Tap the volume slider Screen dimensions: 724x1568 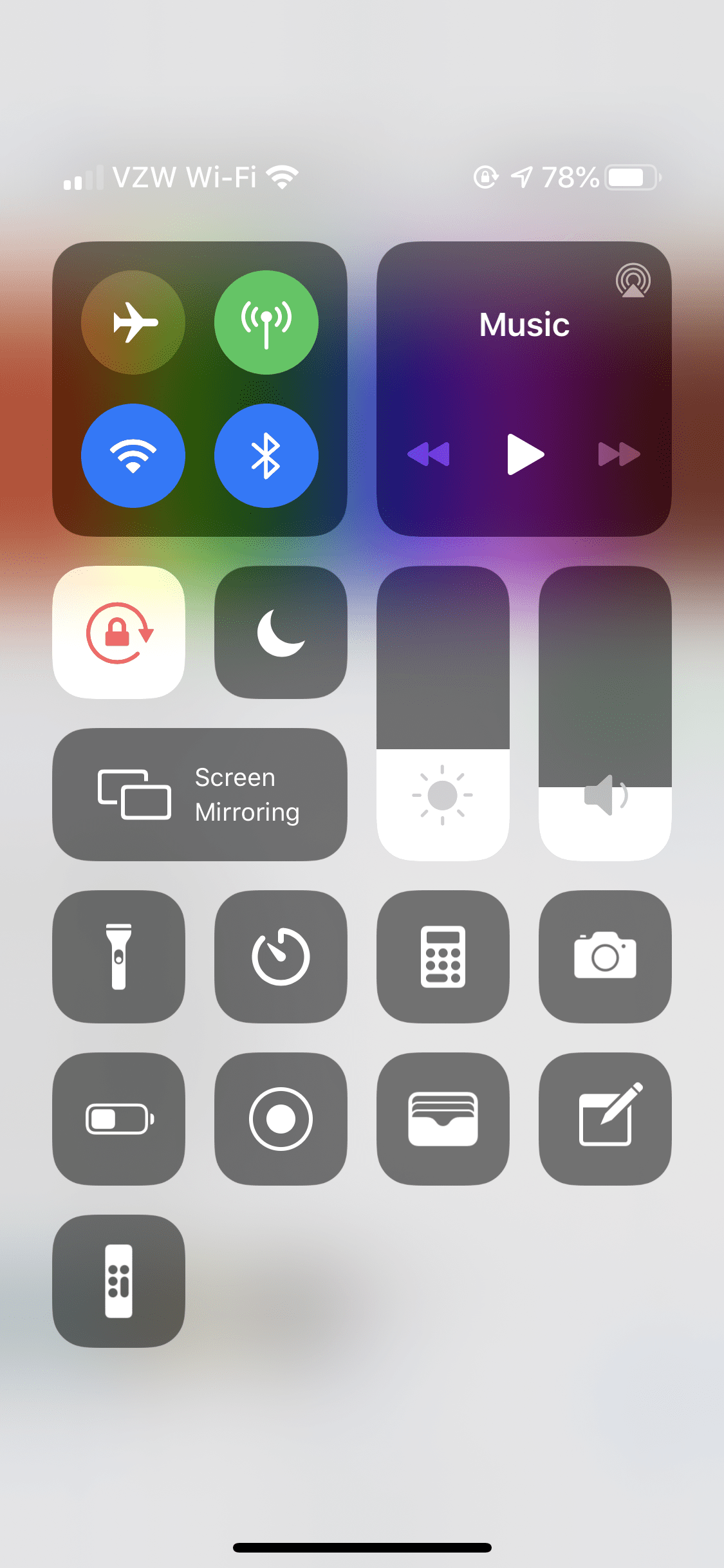click(605, 713)
